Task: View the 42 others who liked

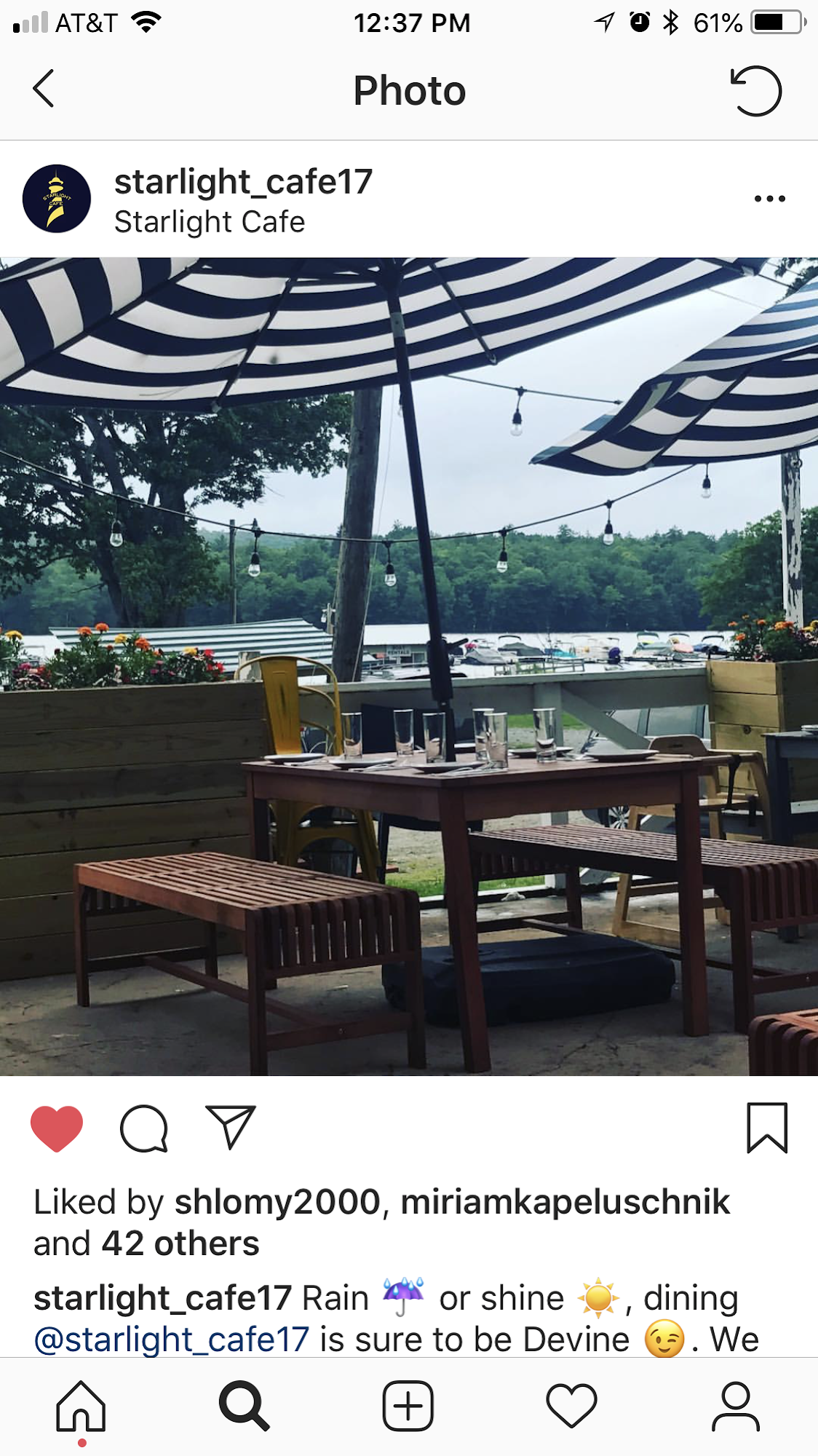Action: [x=180, y=1243]
